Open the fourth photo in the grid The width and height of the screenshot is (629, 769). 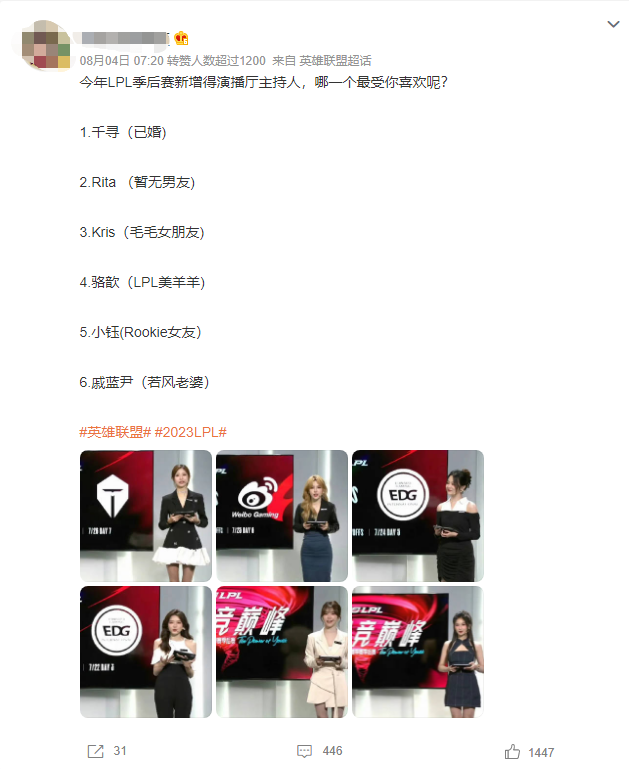(x=146, y=651)
